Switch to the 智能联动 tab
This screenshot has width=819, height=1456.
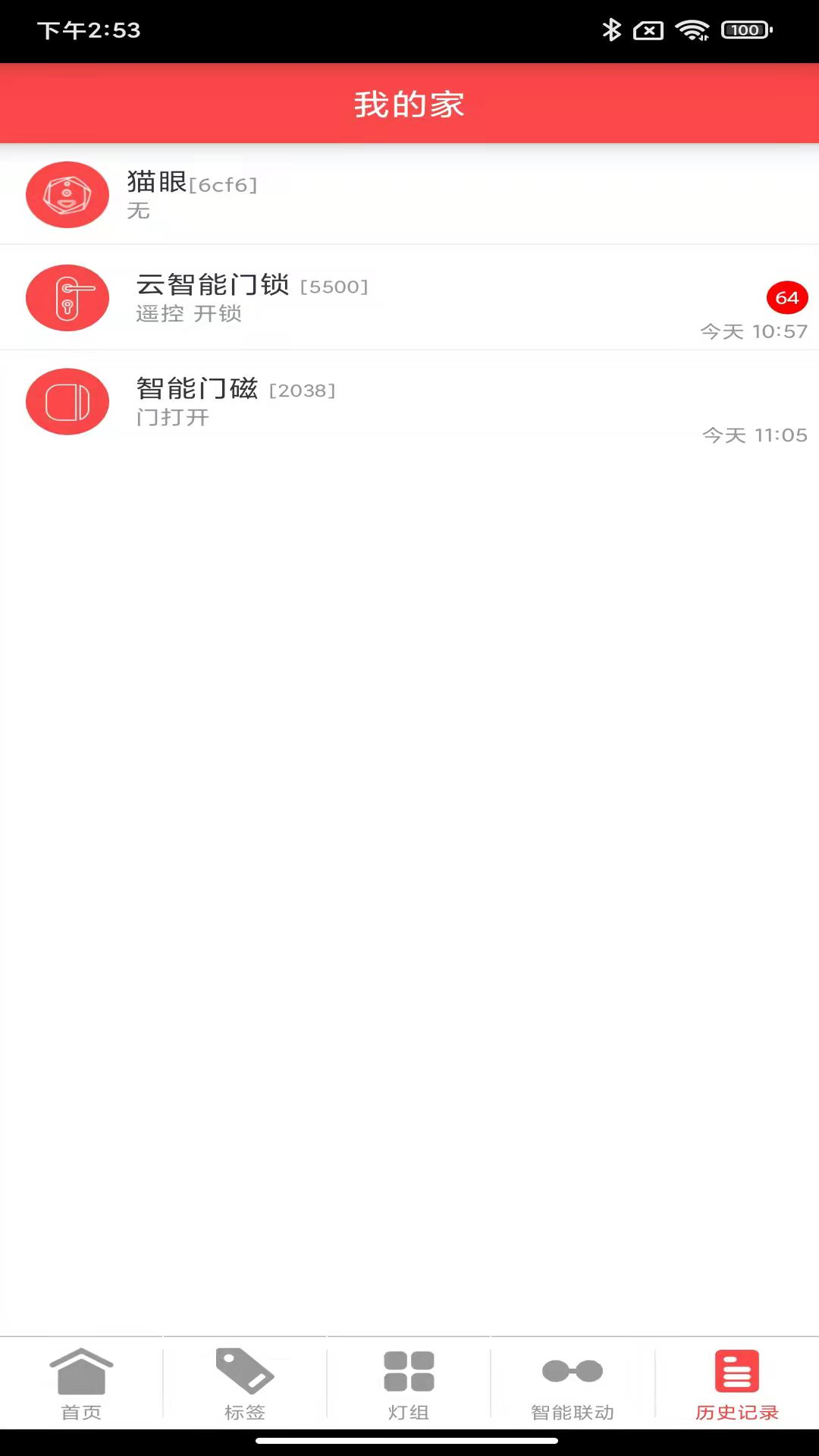[x=573, y=1383]
